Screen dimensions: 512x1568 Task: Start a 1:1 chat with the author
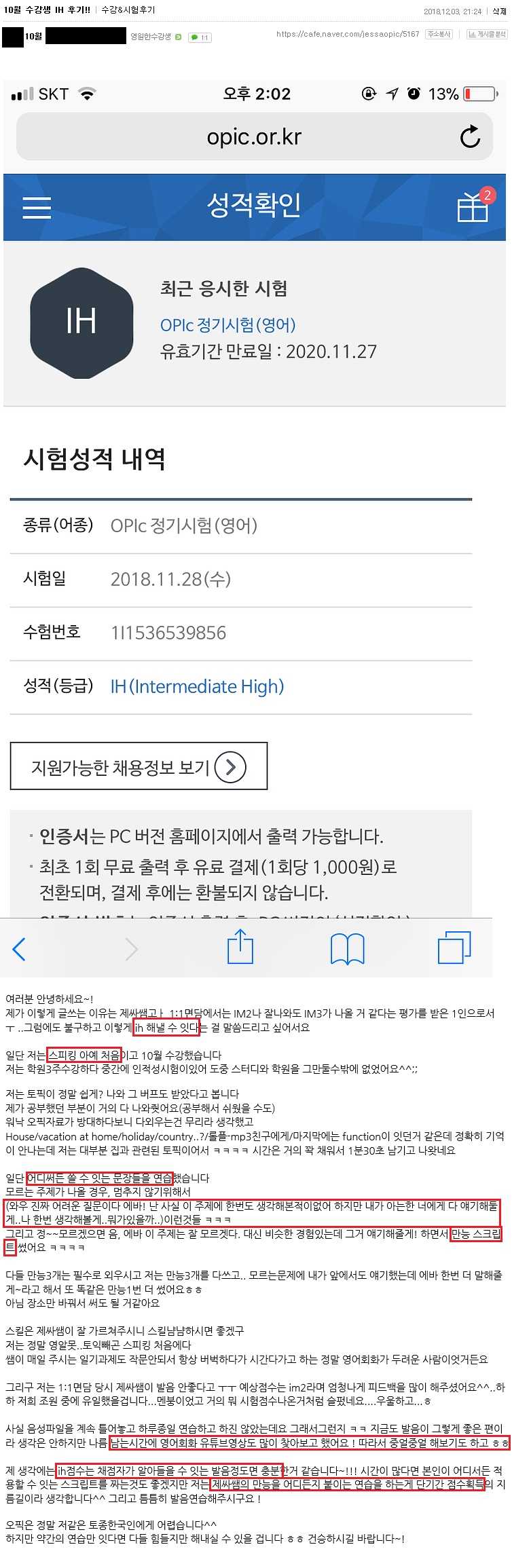(x=200, y=37)
